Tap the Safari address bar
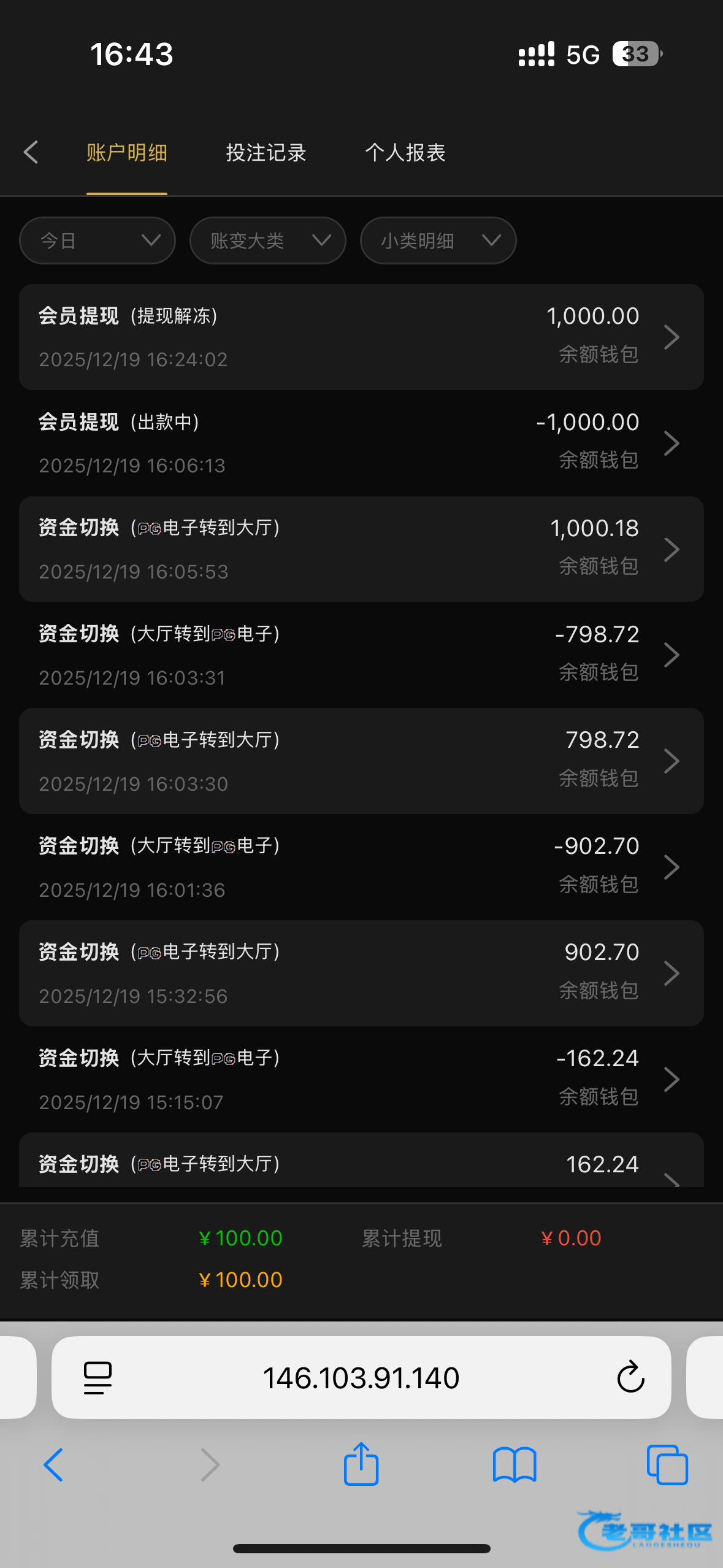 361,1378
